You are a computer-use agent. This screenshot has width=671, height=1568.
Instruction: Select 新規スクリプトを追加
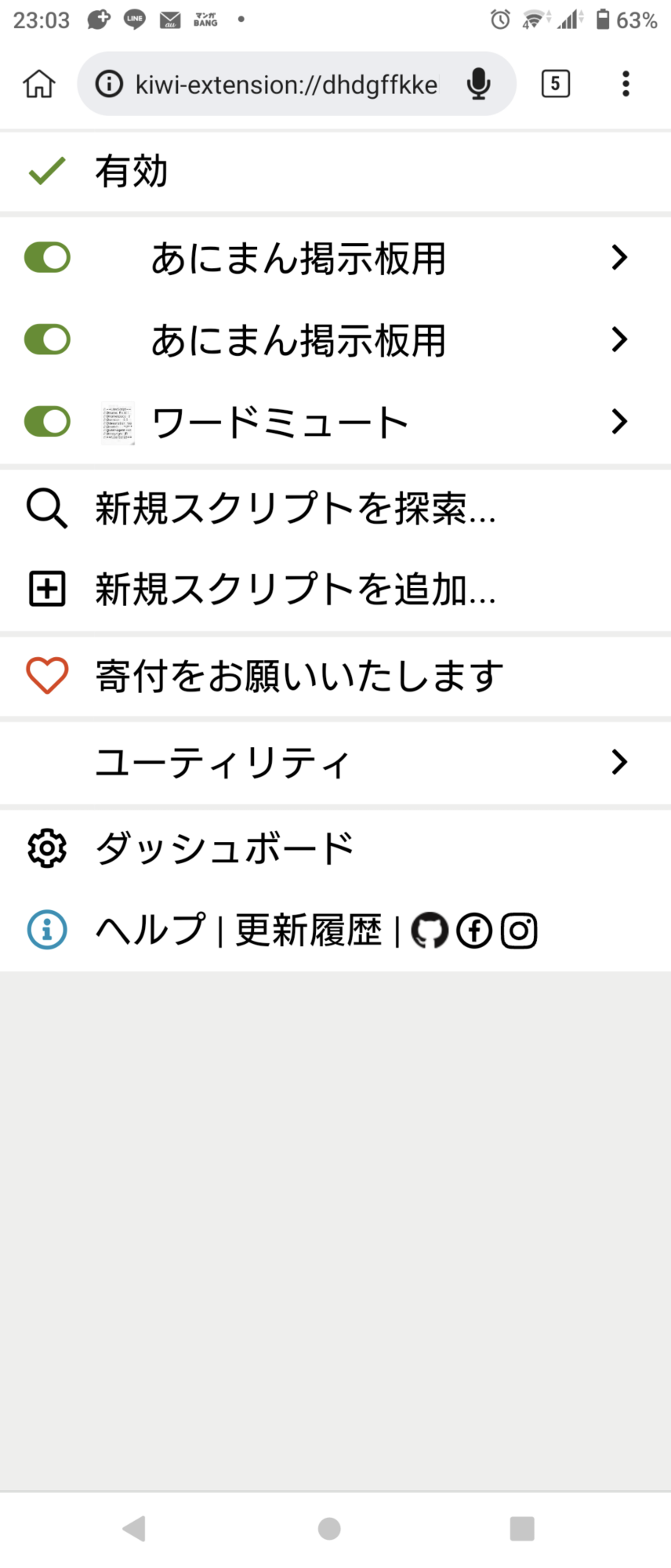tap(295, 590)
